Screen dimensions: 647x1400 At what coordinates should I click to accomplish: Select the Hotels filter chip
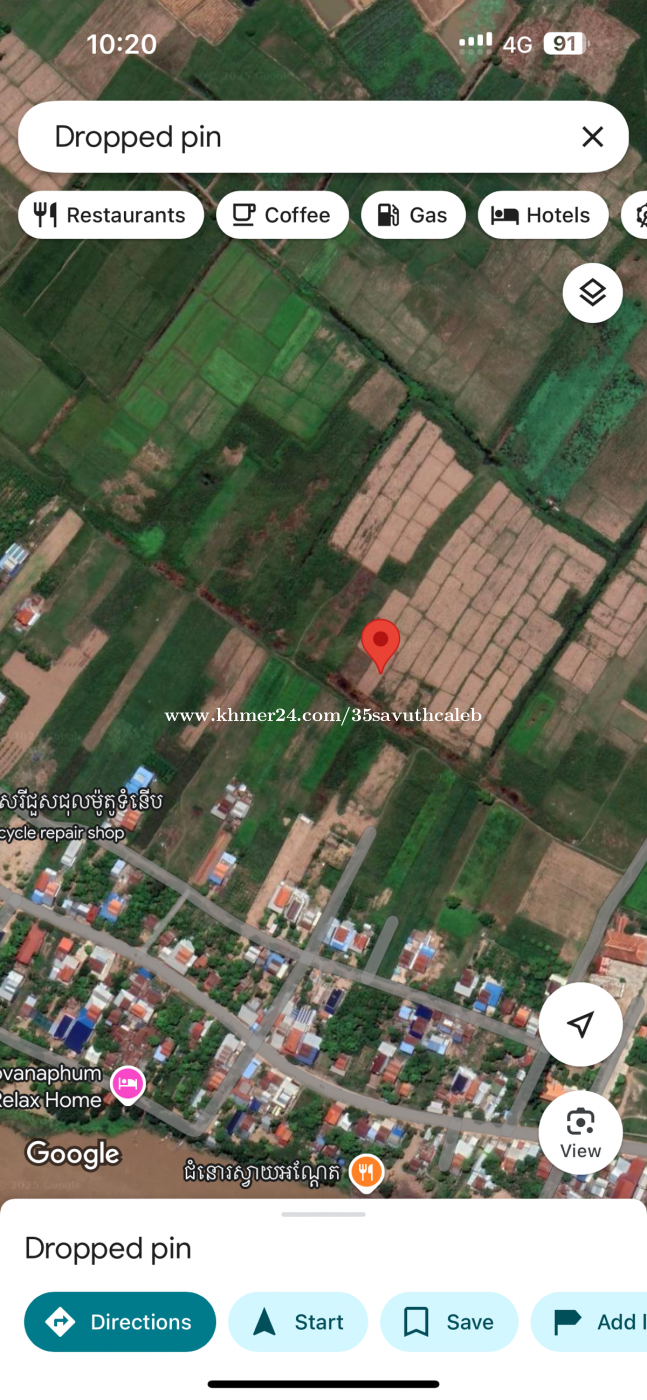coord(543,215)
